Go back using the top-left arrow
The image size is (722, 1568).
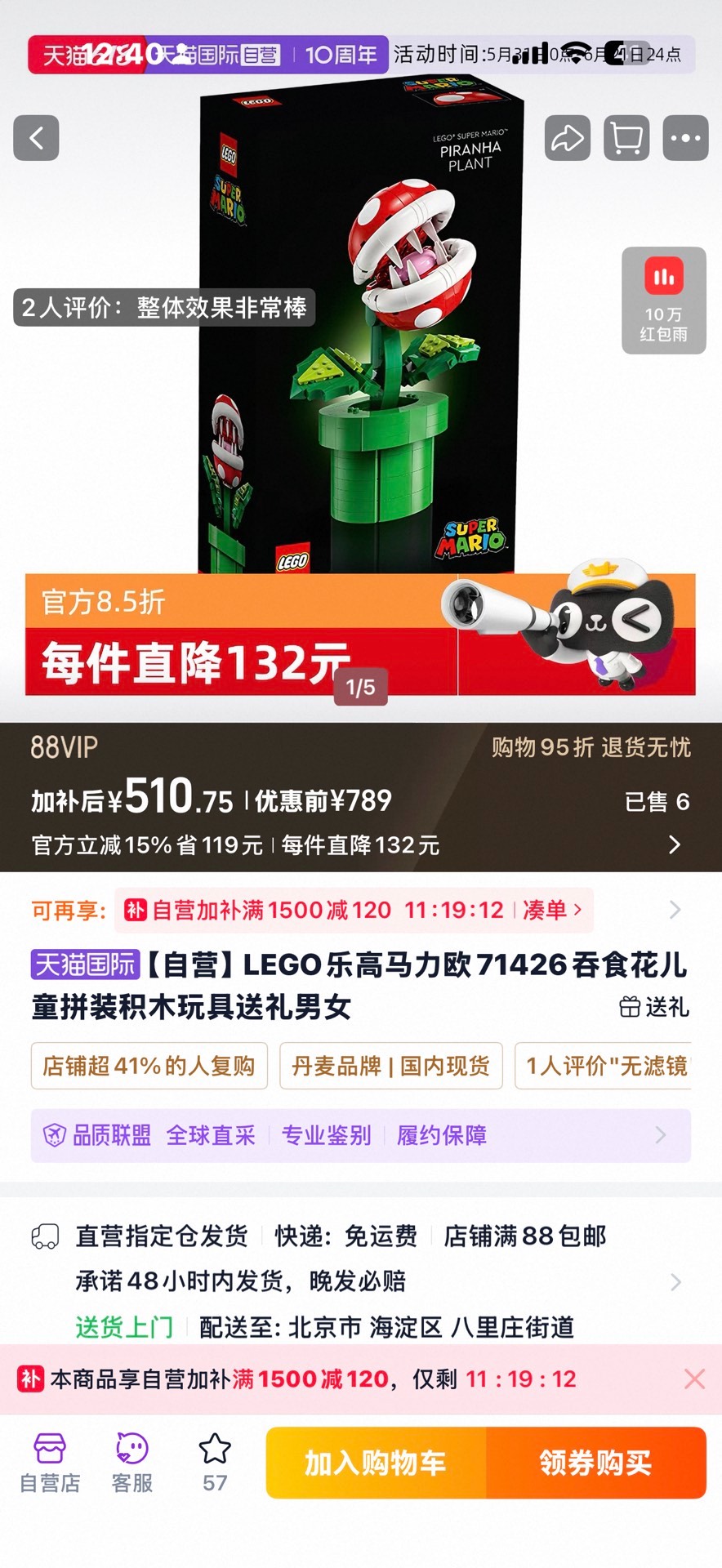click(x=36, y=138)
